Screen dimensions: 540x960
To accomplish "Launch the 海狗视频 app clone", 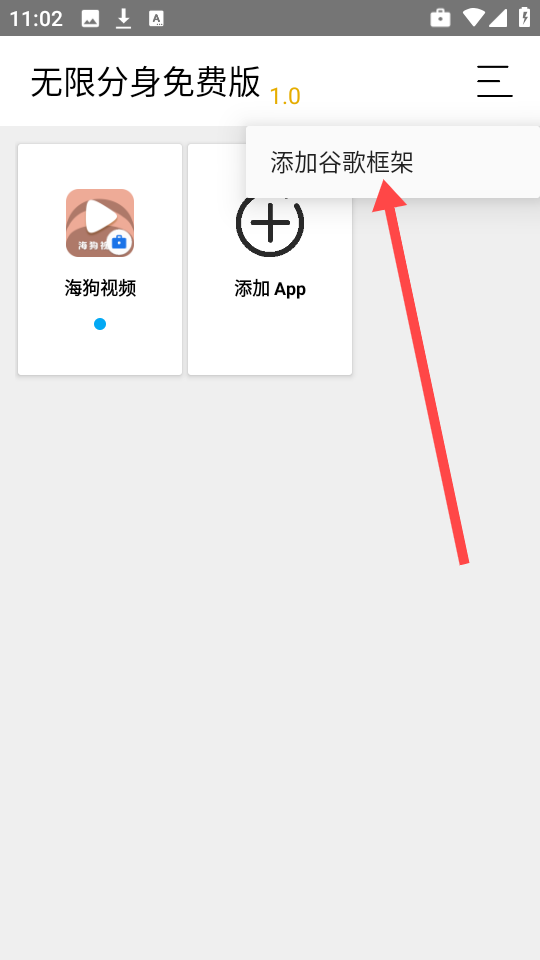I will point(100,259).
